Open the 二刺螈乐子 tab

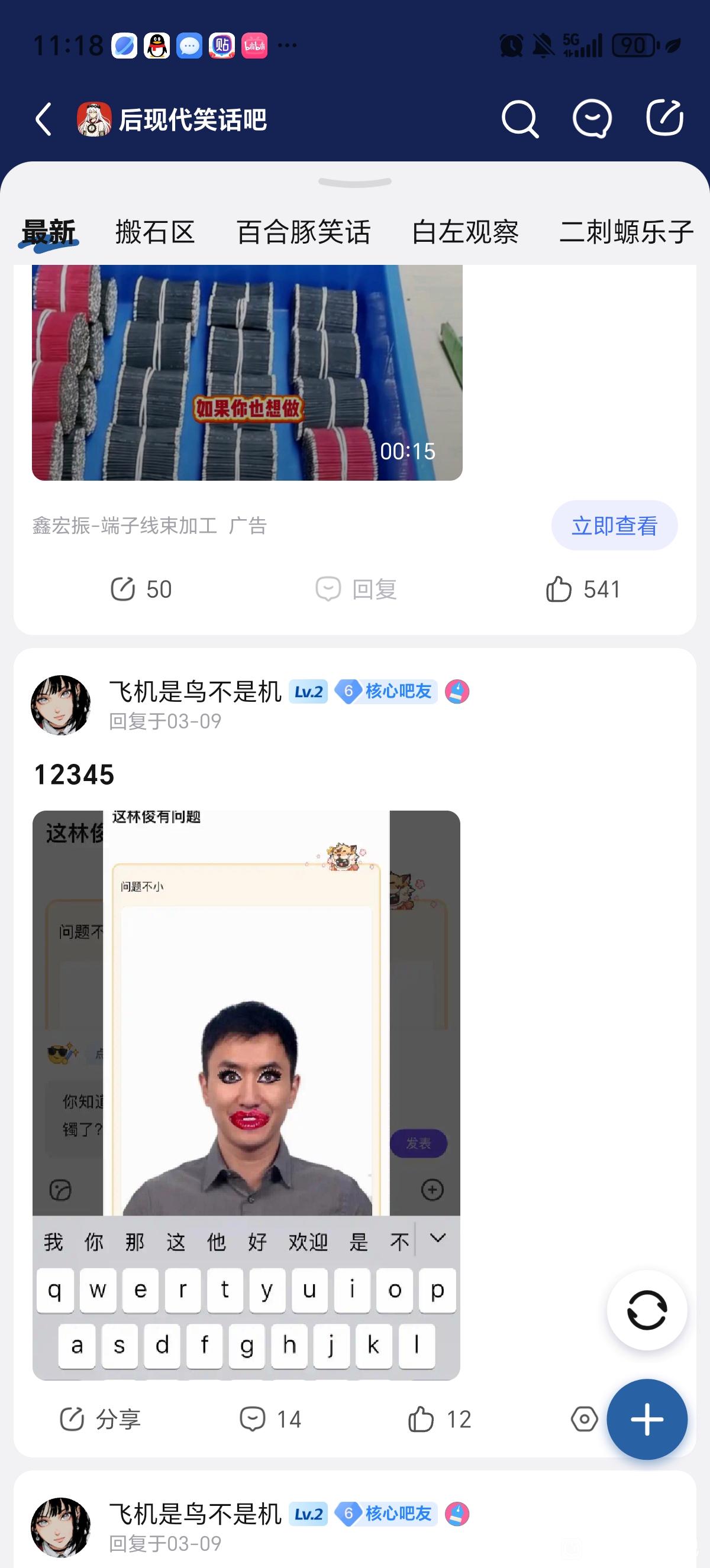point(626,232)
